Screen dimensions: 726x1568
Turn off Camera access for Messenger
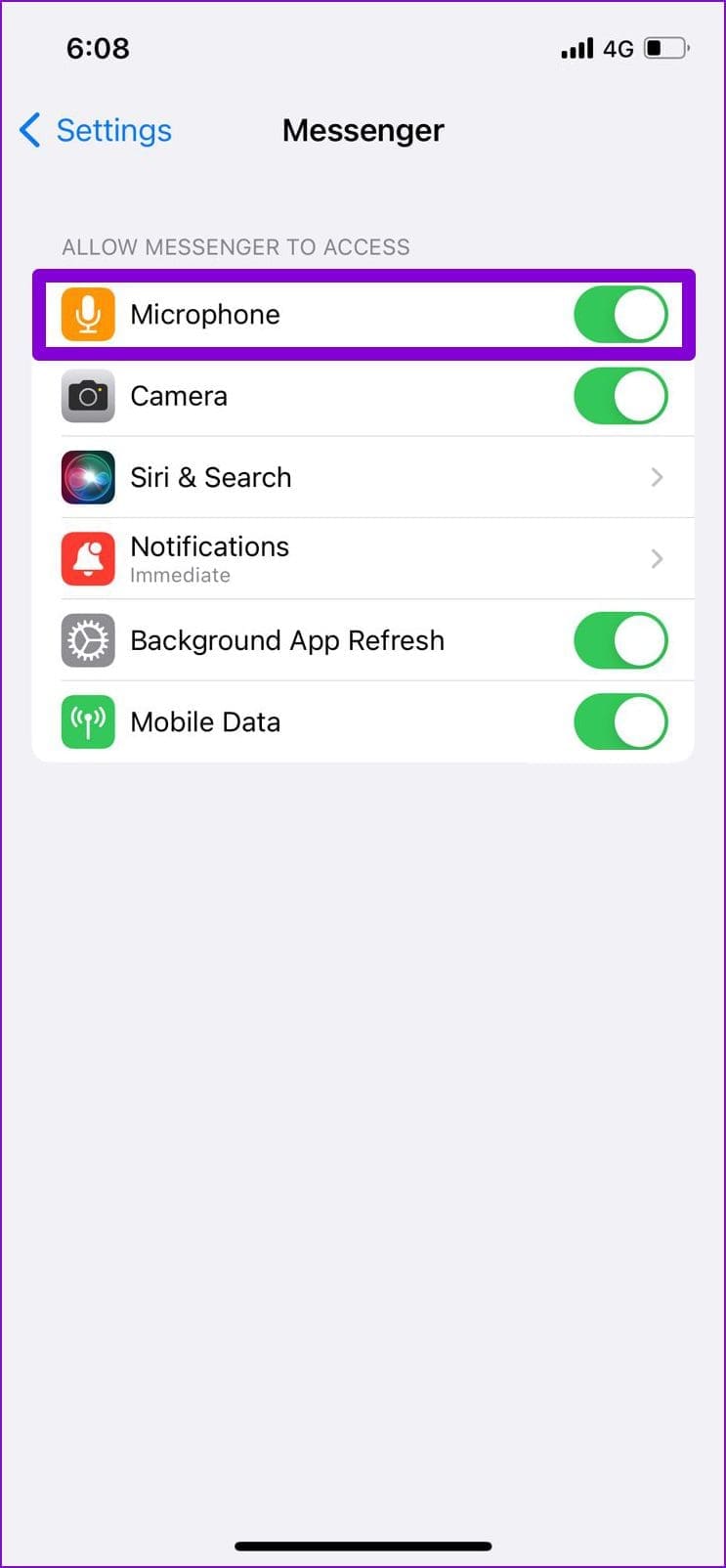[620, 396]
